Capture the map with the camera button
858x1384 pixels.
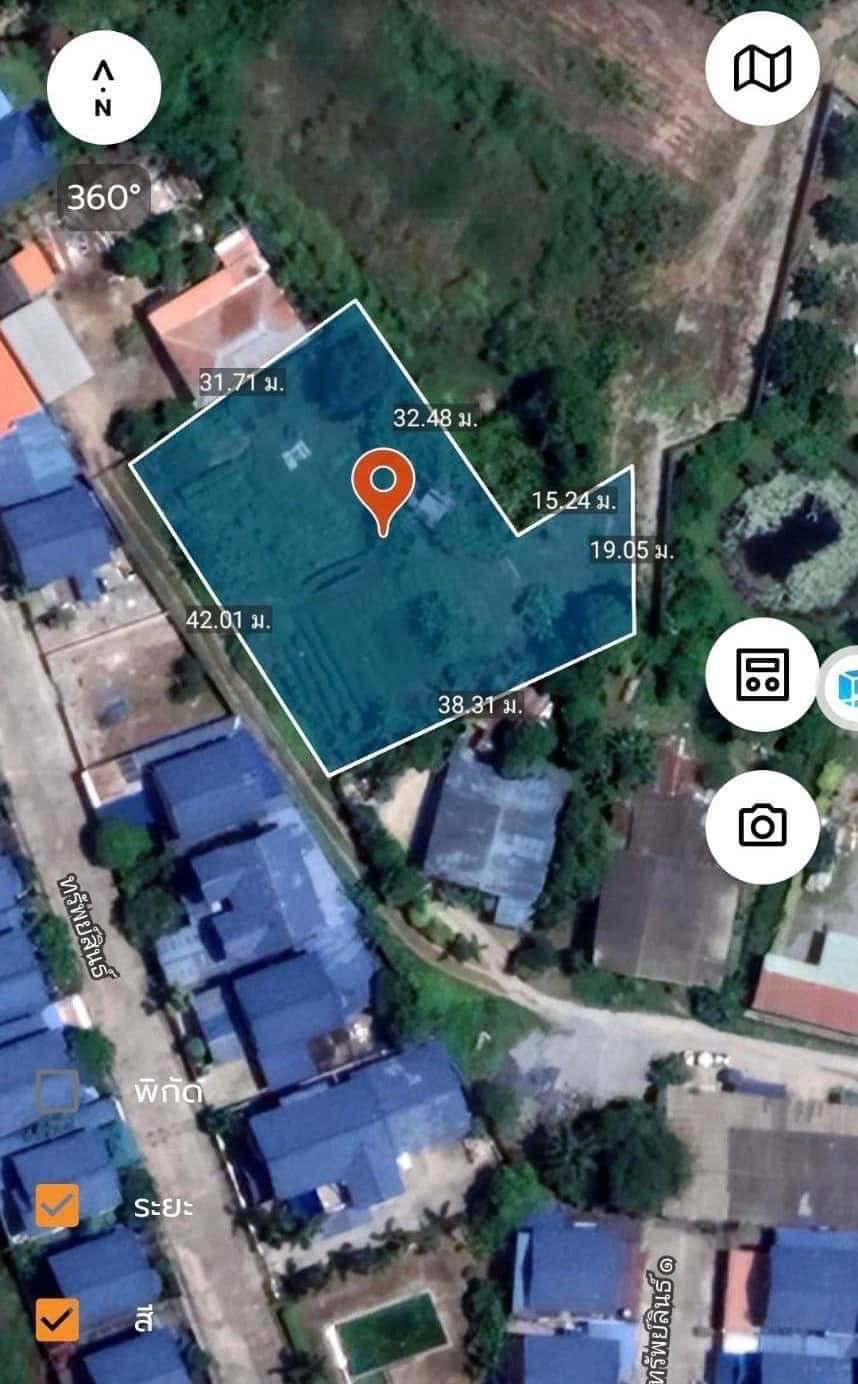pos(762,826)
